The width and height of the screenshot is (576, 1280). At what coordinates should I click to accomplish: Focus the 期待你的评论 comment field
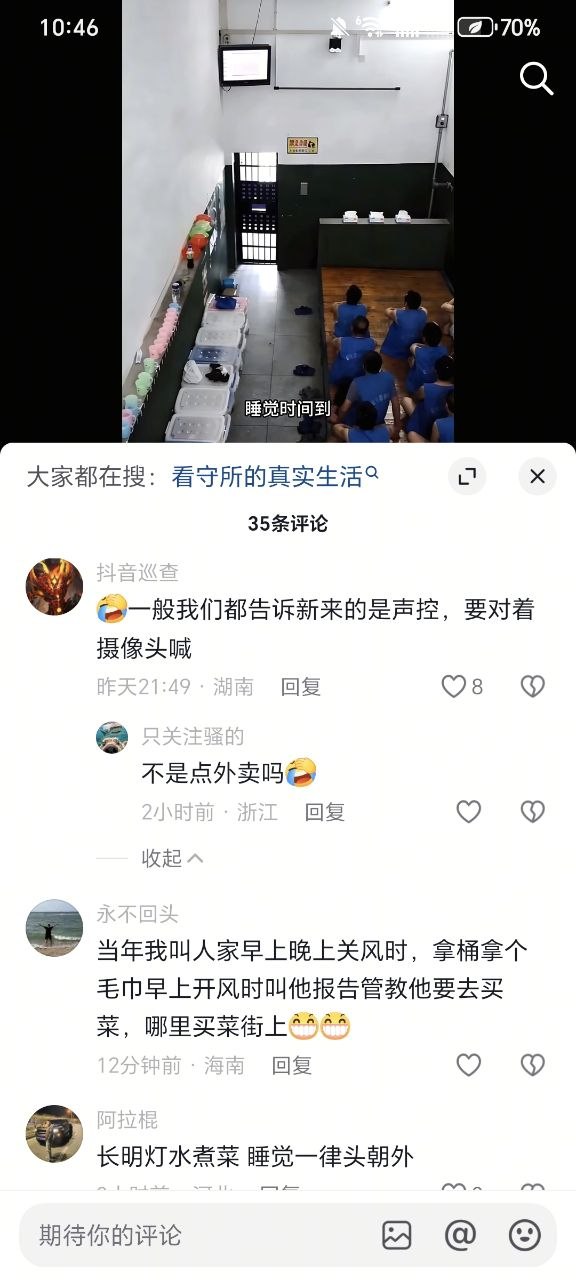tap(200, 1235)
